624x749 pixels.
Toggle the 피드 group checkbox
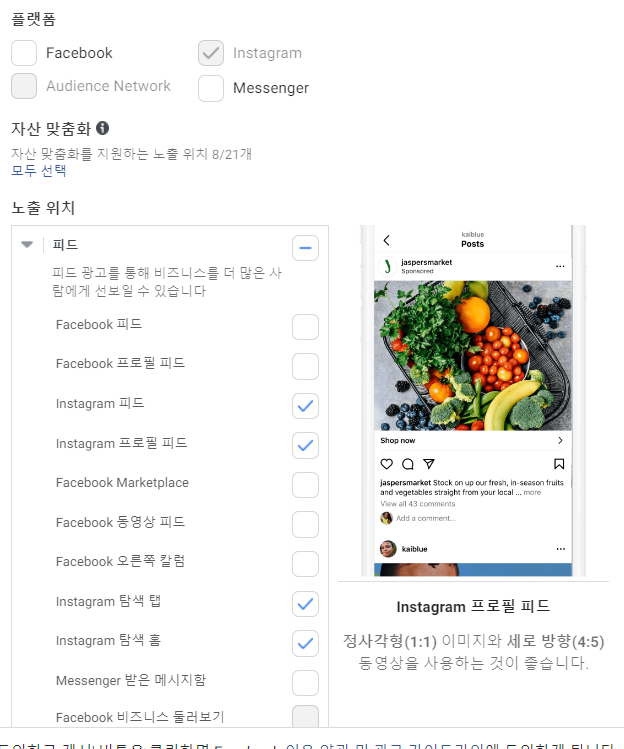[x=305, y=247]
